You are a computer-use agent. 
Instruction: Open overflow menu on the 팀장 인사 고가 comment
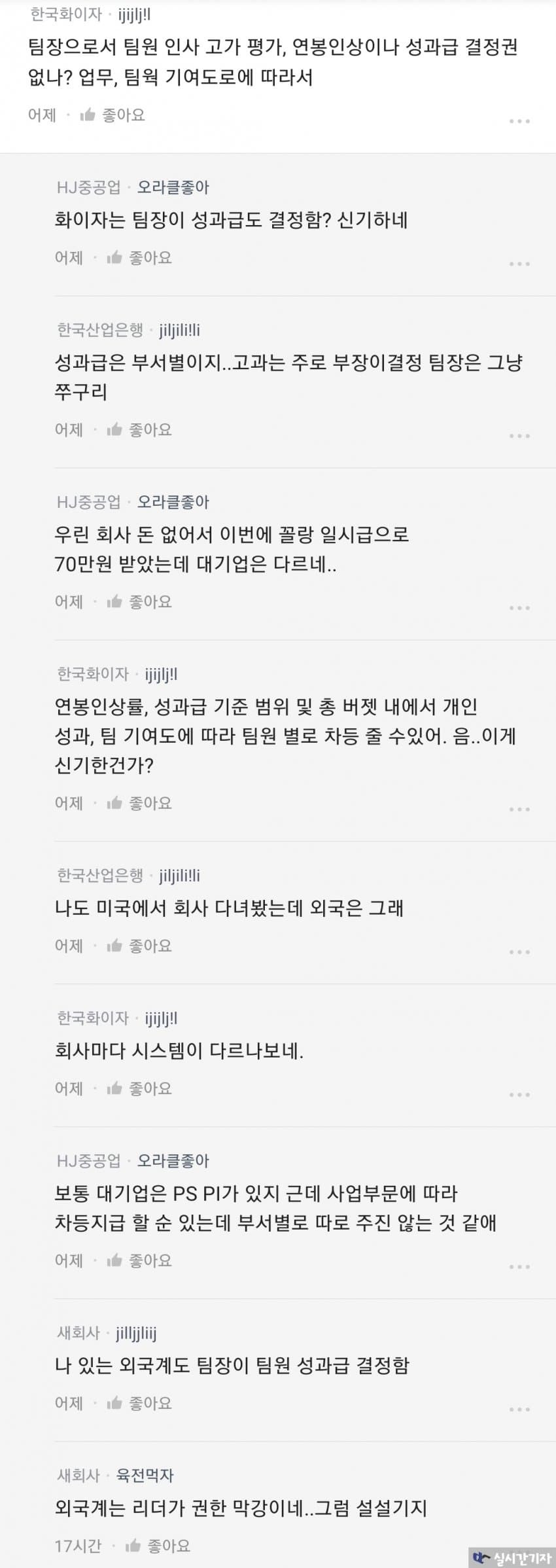[519, 121]
